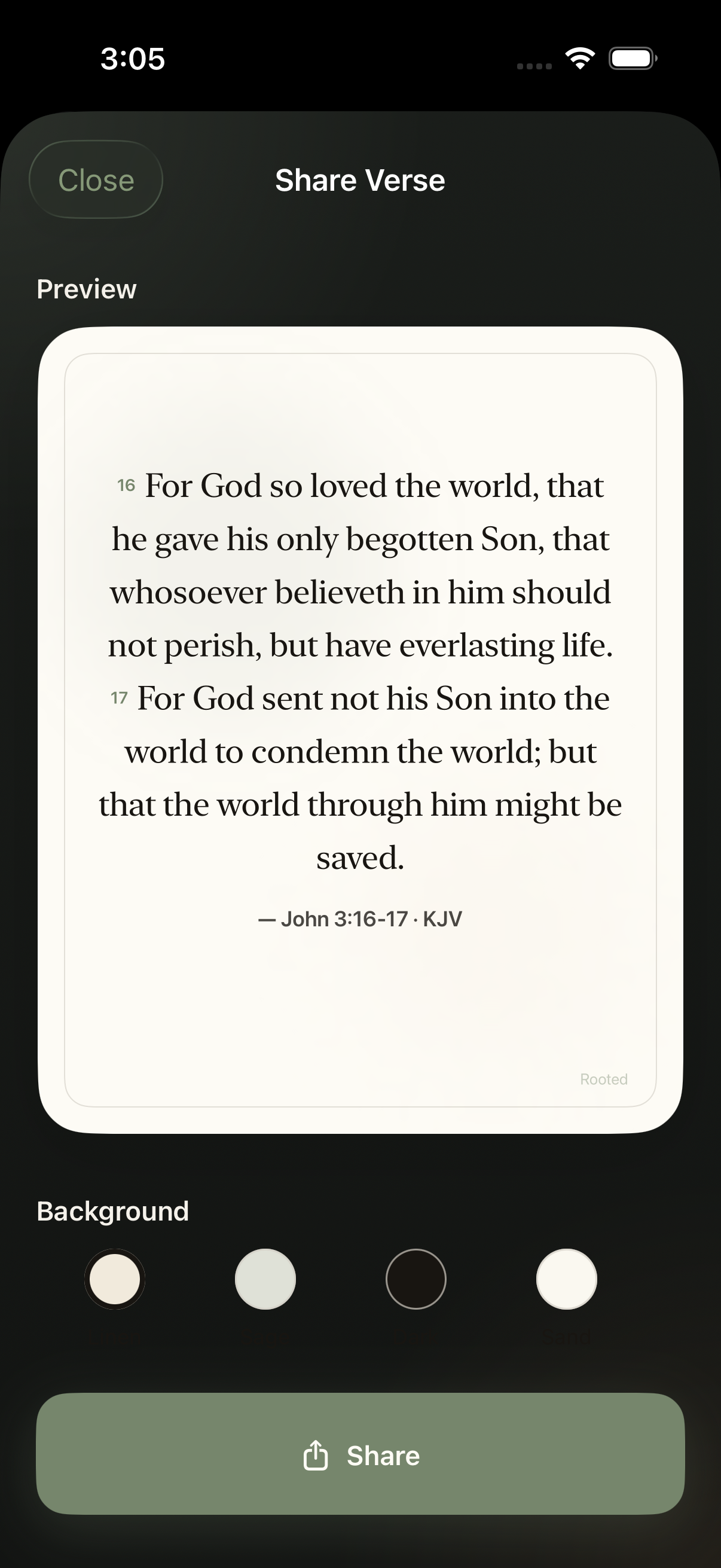Tap the Preview section label
Viewport: 721px width, 1568px height.
pos(87,289)
